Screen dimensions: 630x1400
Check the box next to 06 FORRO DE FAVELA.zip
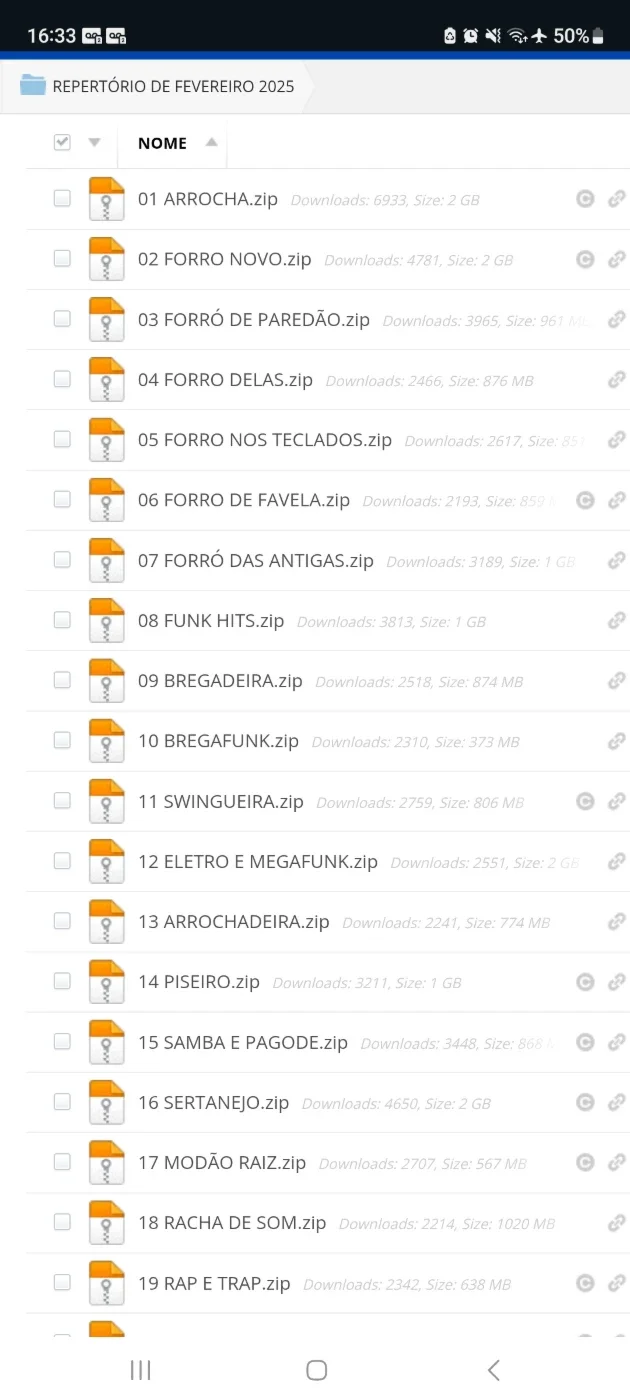(x=62, y=499)
